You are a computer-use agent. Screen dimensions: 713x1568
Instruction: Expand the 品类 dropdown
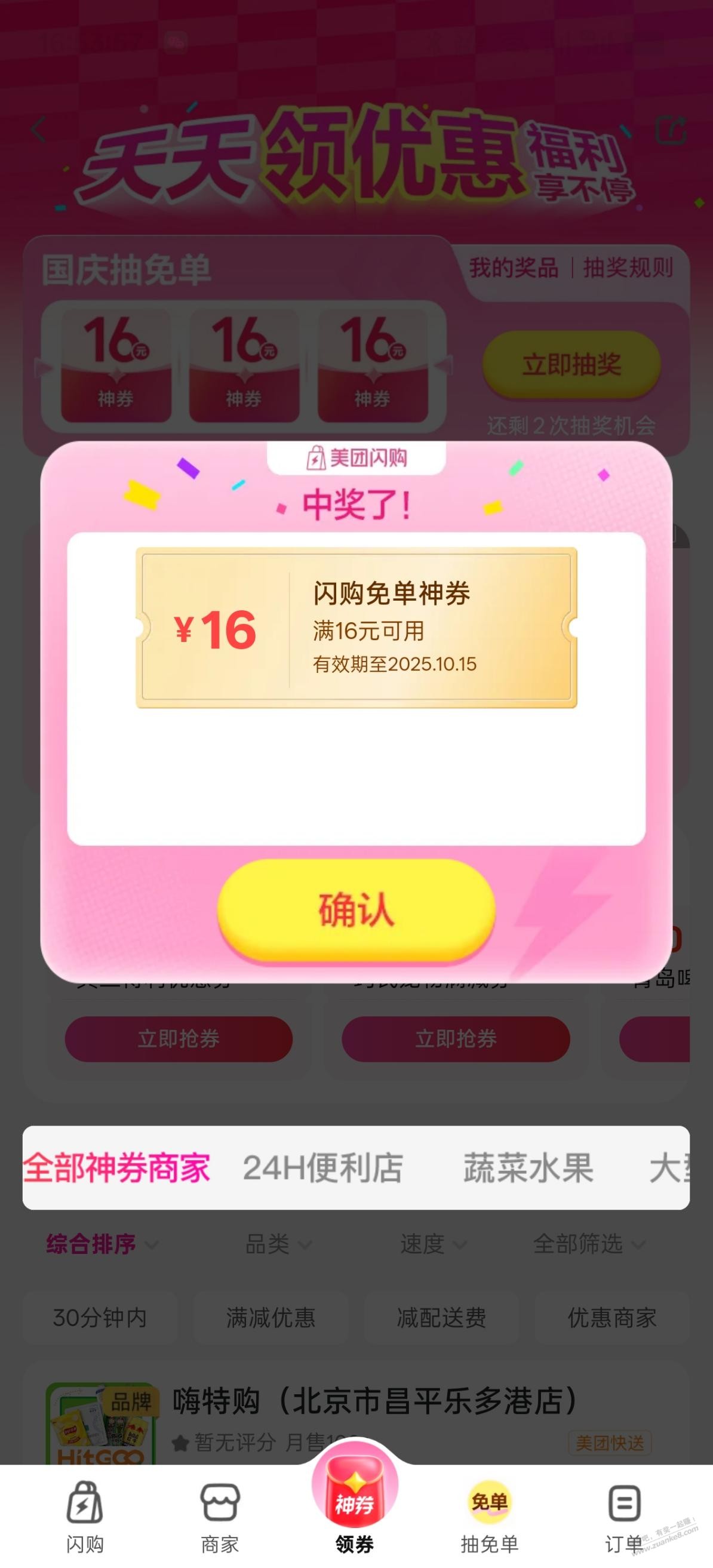click(x=277, y=1244)
